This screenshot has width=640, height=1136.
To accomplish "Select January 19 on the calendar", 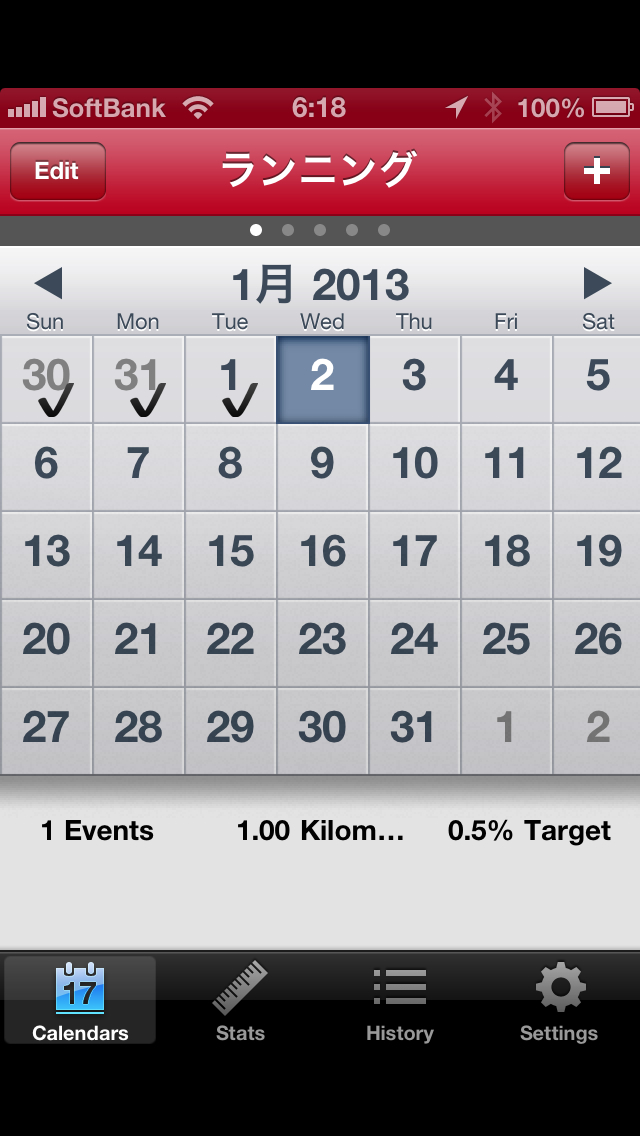I will point(598,554).
